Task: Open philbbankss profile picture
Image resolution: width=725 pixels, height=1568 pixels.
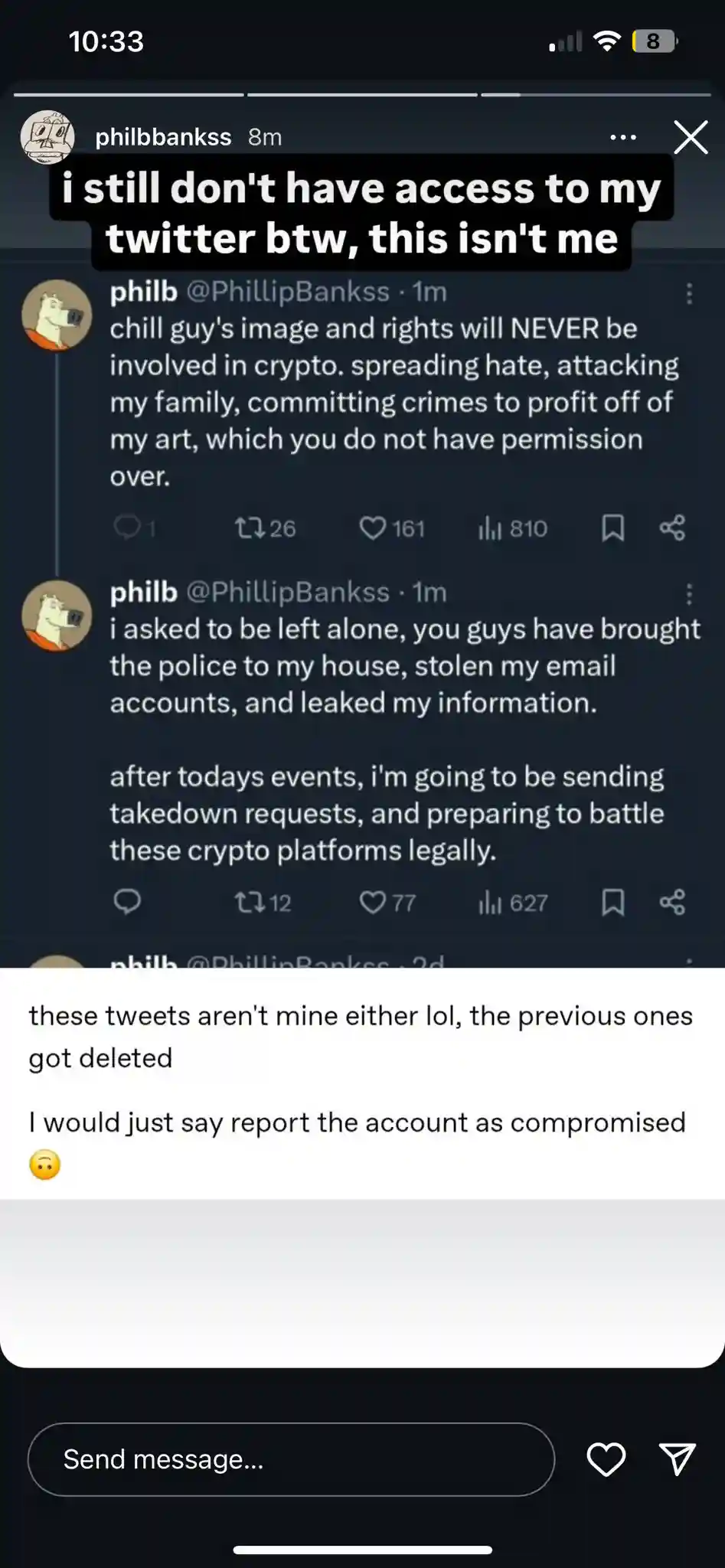Action: tap(47, 137)
